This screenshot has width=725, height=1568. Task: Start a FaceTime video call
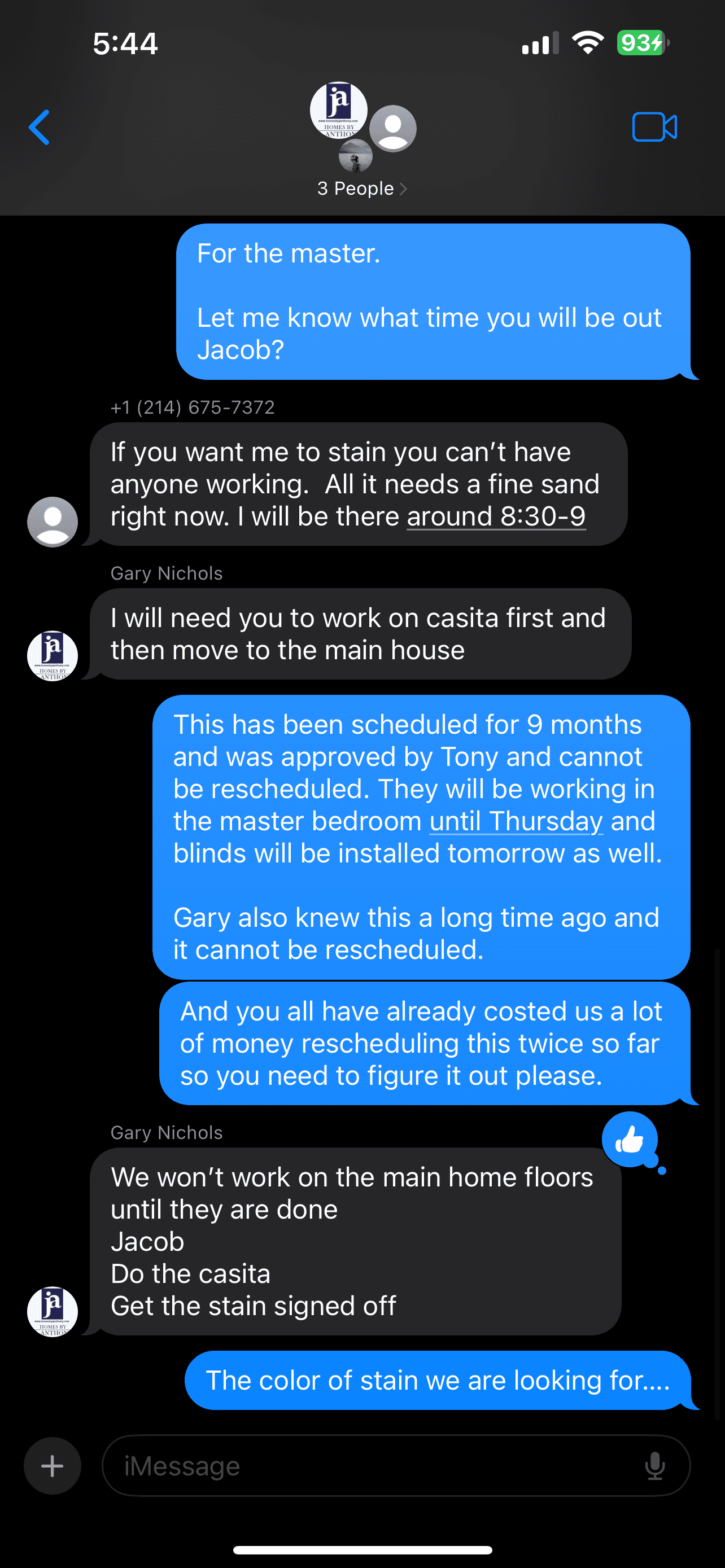654,127
